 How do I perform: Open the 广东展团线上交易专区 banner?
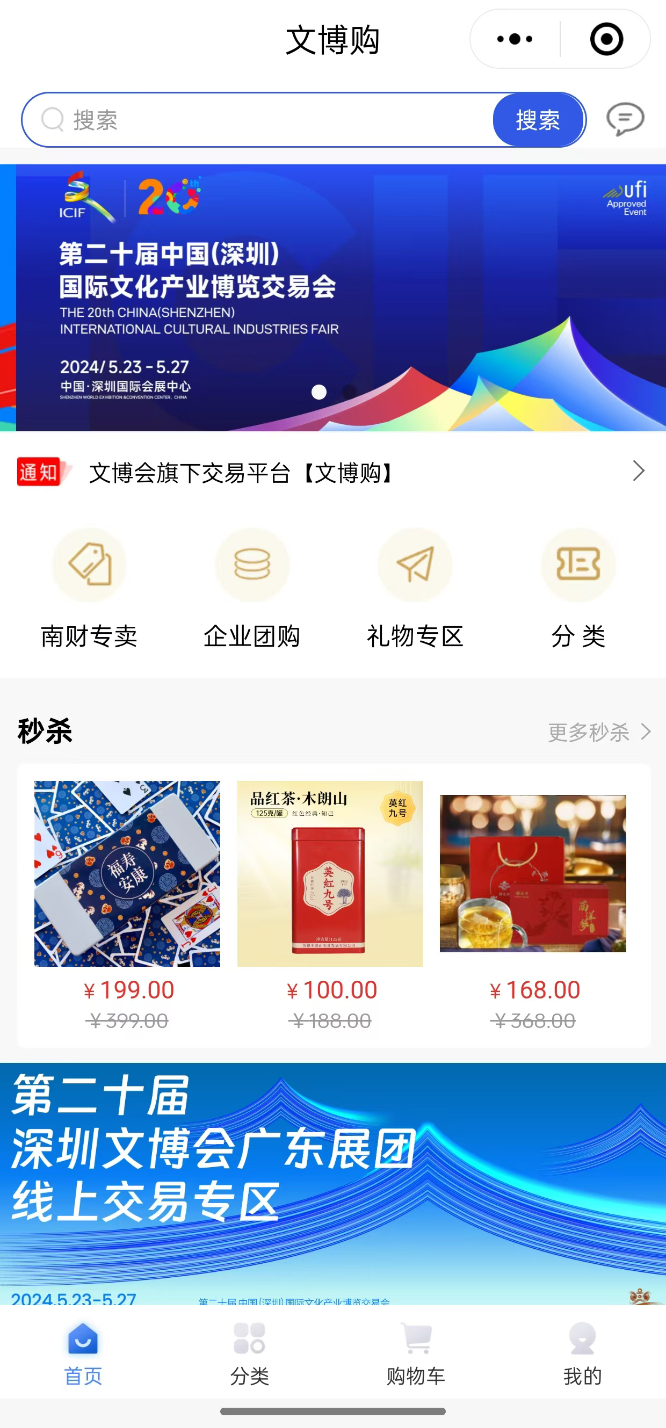tap(333, 1180)
